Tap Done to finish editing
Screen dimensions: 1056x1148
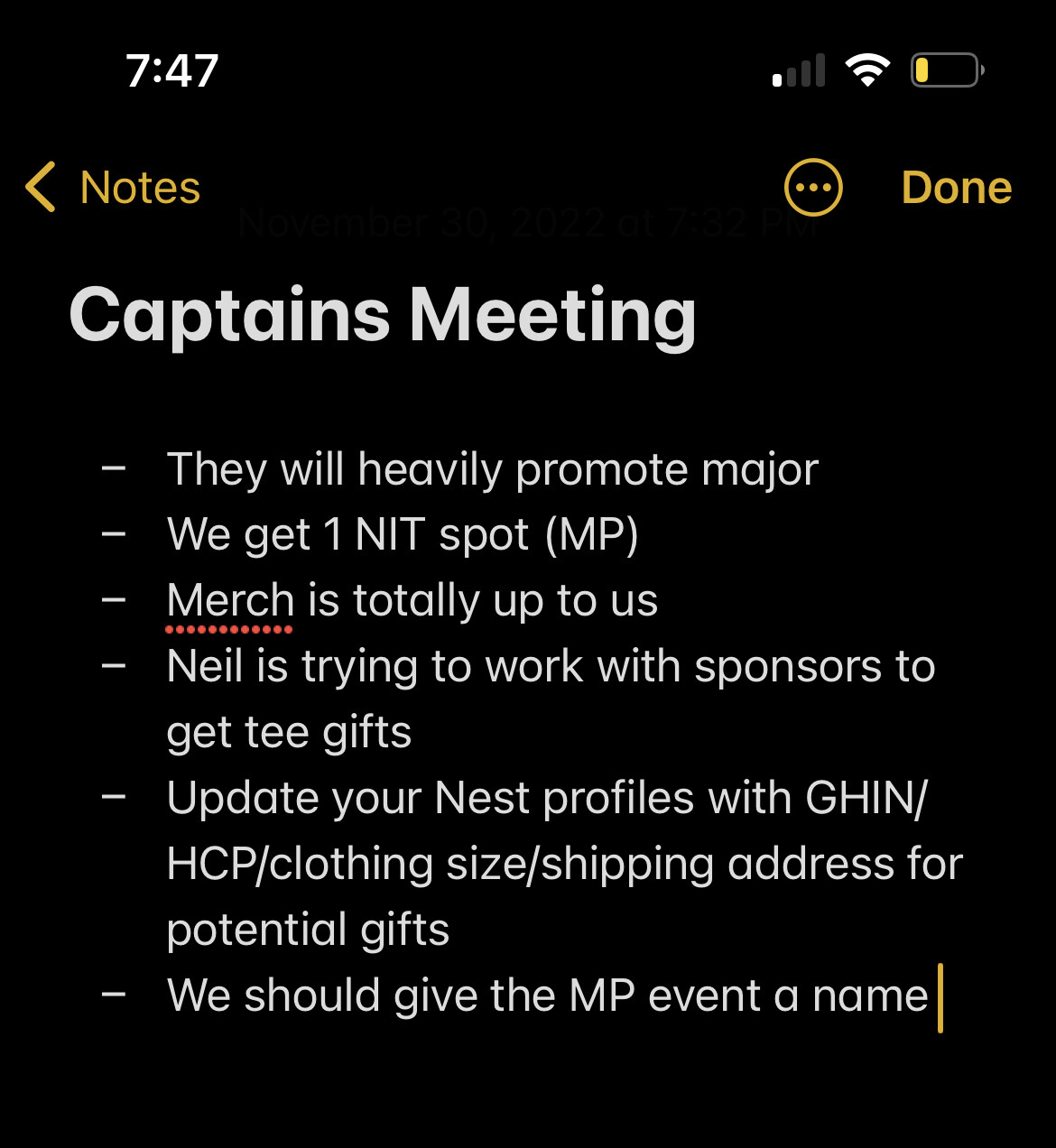pos(956,188)
